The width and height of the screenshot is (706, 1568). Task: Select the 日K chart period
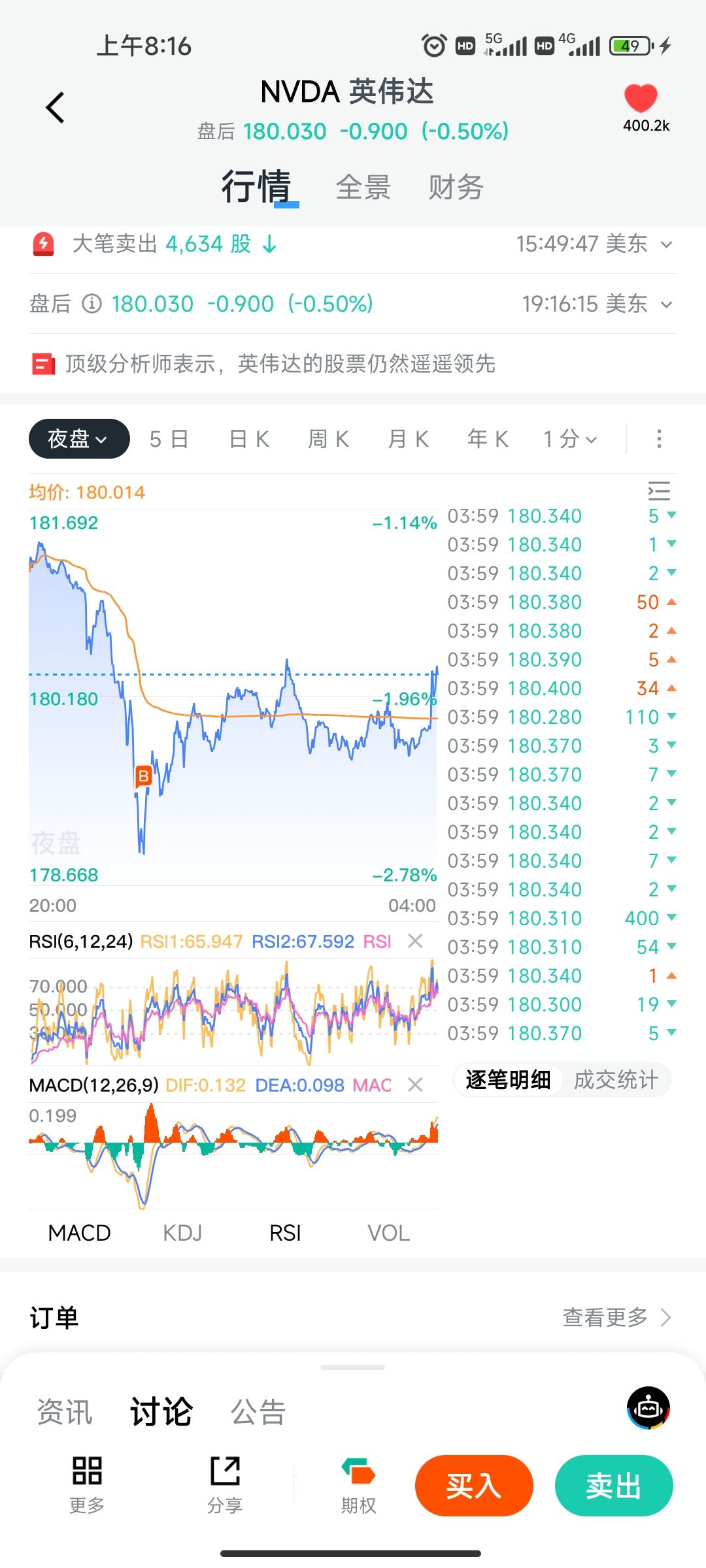[249, 439]
